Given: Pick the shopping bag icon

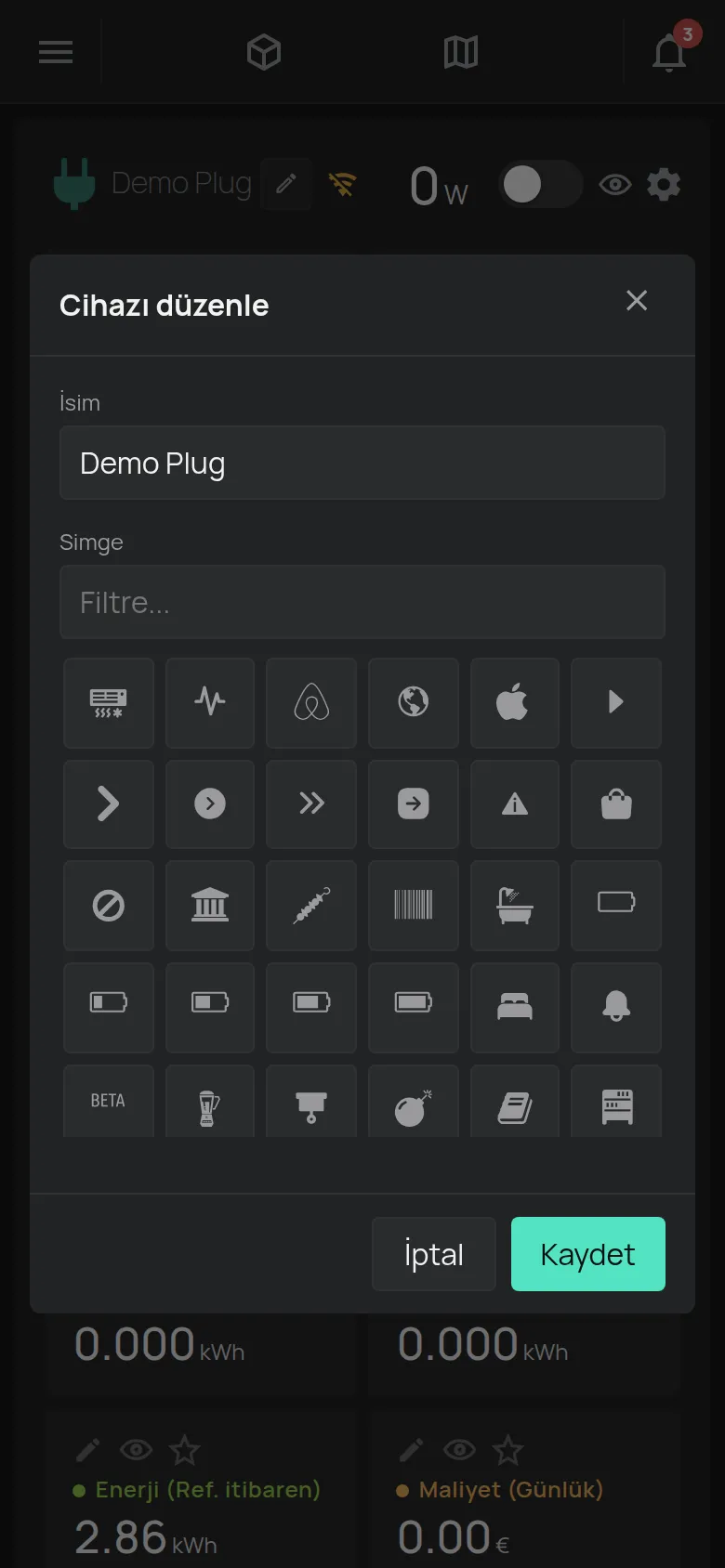Looking at the screenshot, I should [x=616, y=804].
